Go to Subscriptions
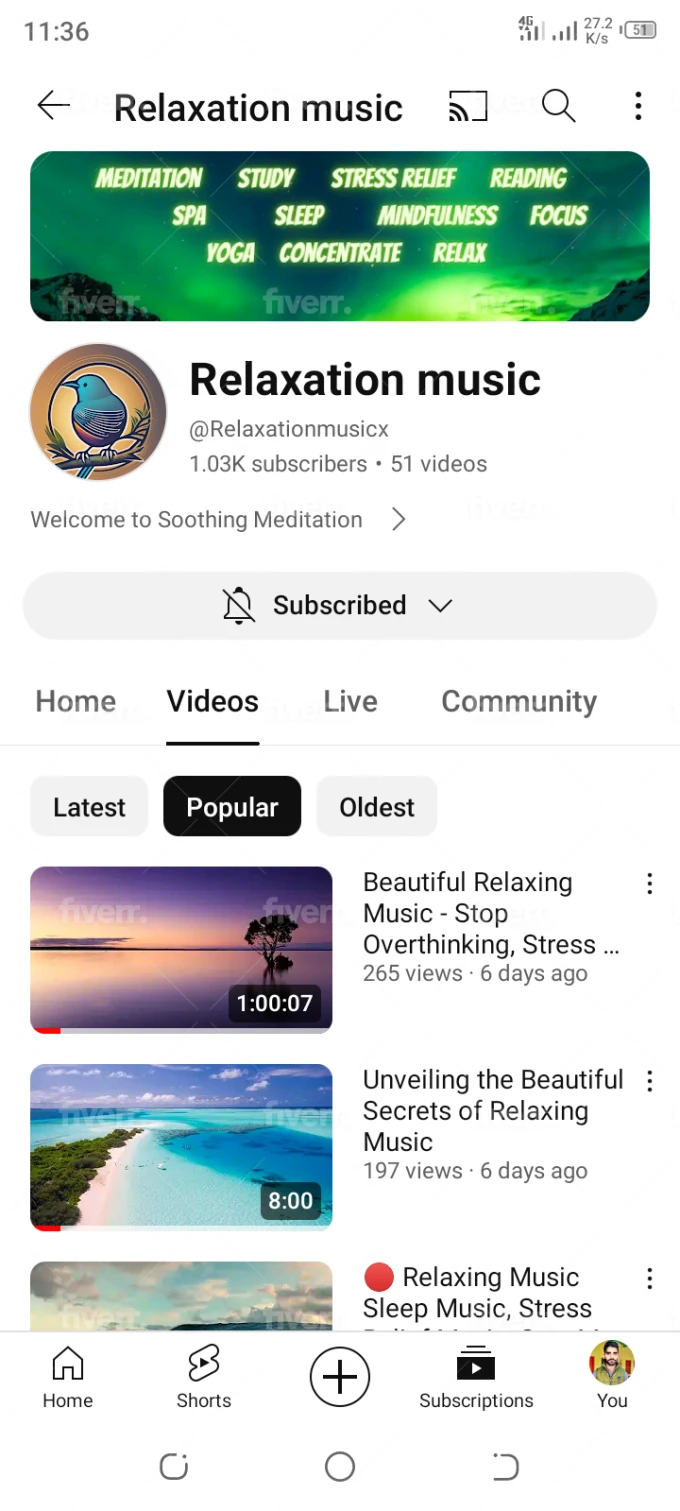Viewport: 680px width, 1511px height. [476, 1377]
